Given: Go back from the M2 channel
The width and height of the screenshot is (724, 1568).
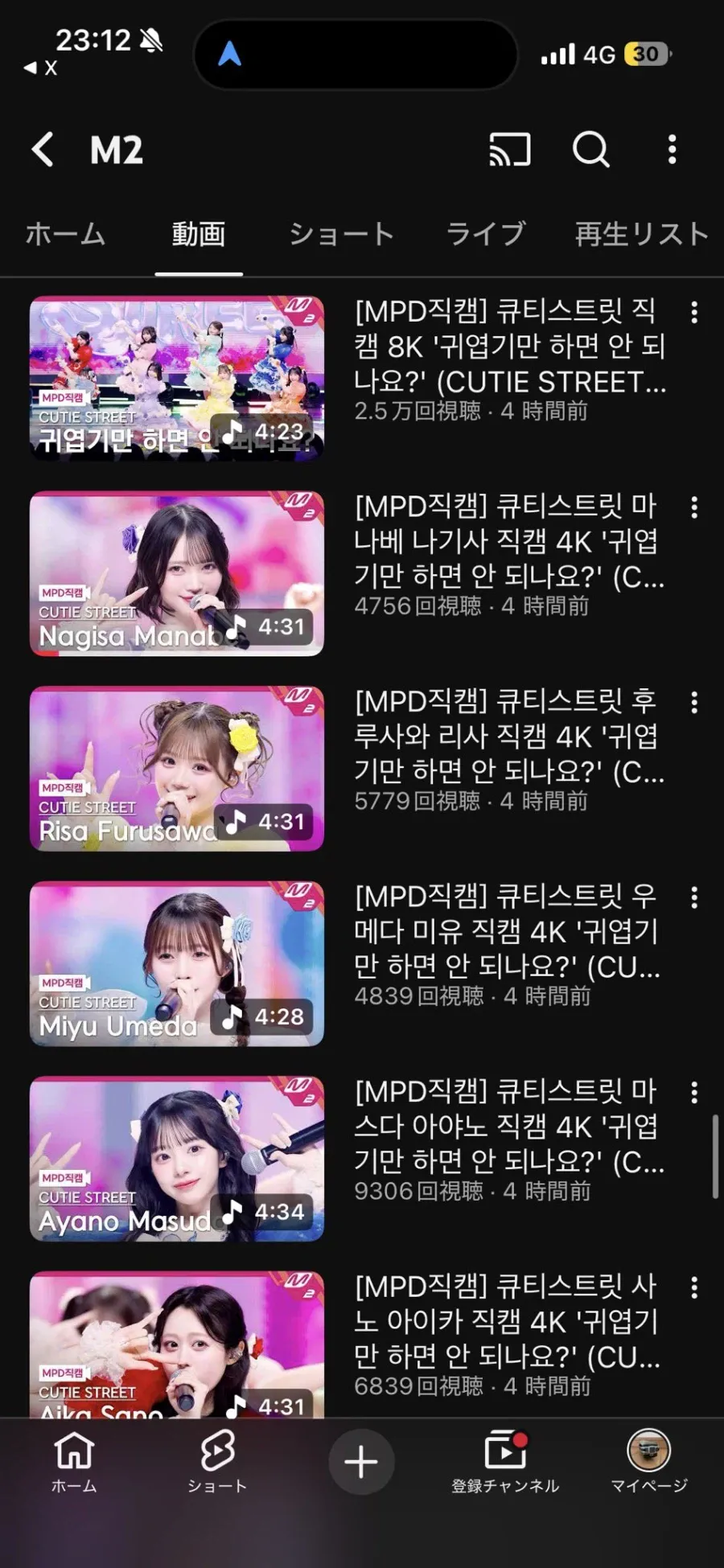Looking at the screenshot, I should [43, 150].
